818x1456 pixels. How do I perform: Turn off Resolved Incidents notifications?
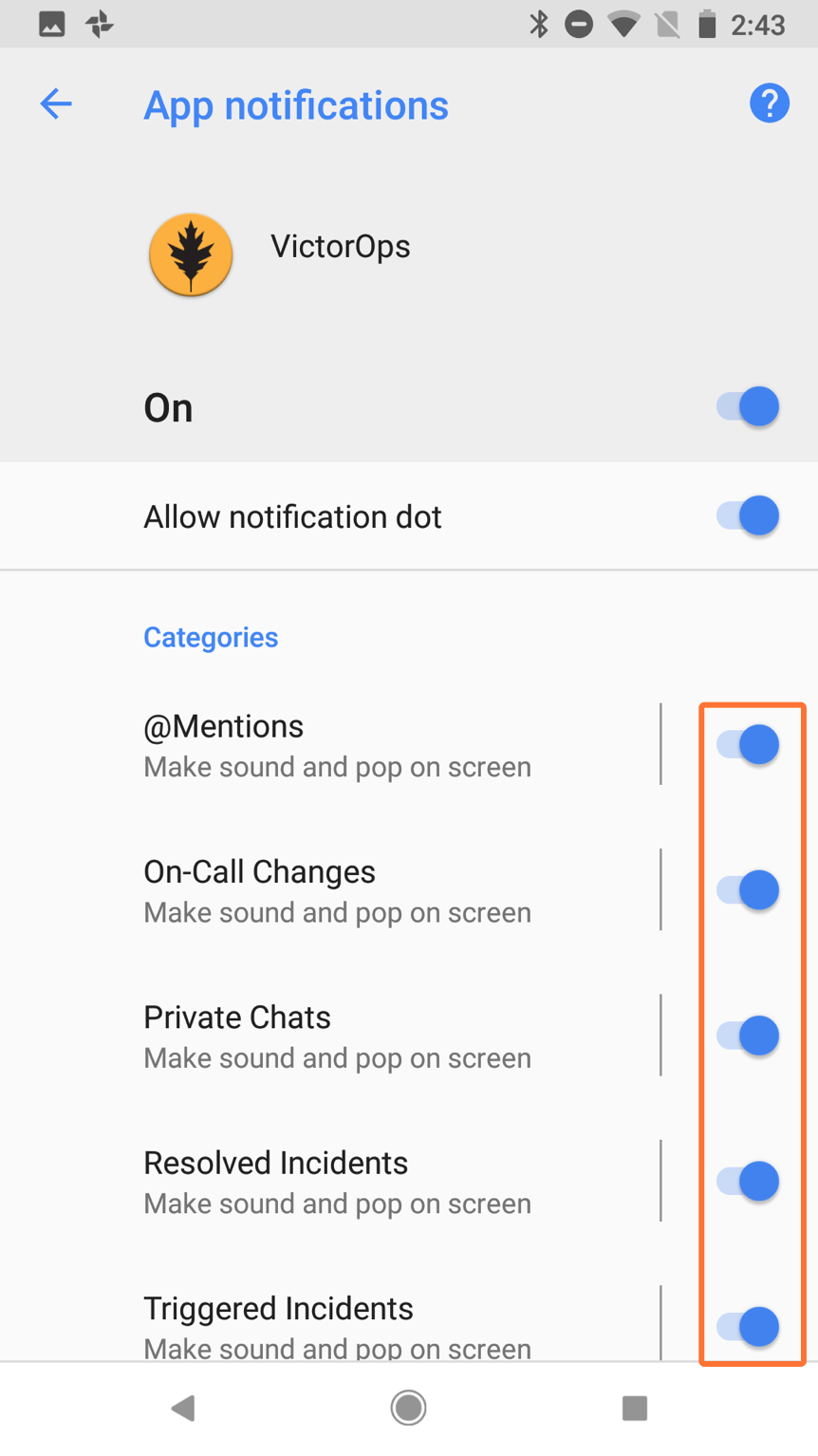pos(748,1181)
